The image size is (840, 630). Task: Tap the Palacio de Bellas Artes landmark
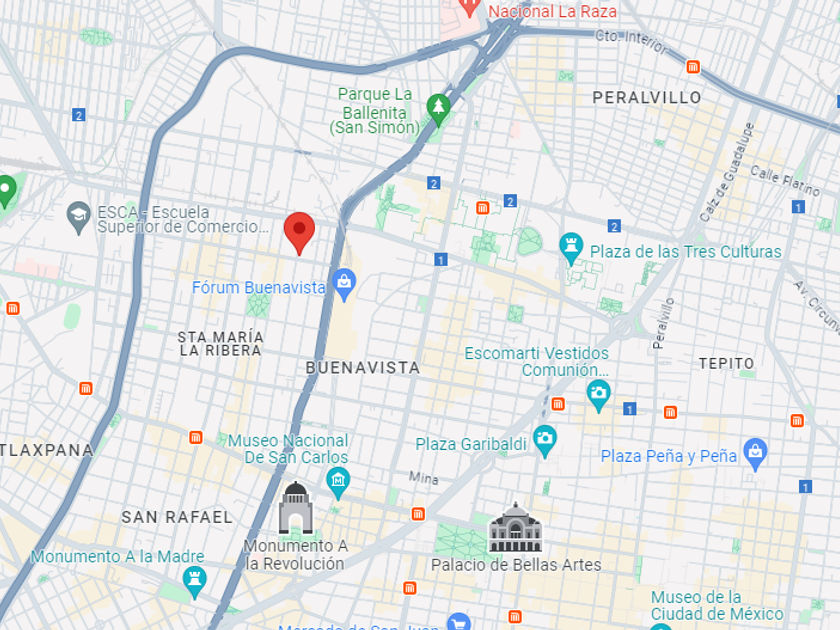coord(515,528)
